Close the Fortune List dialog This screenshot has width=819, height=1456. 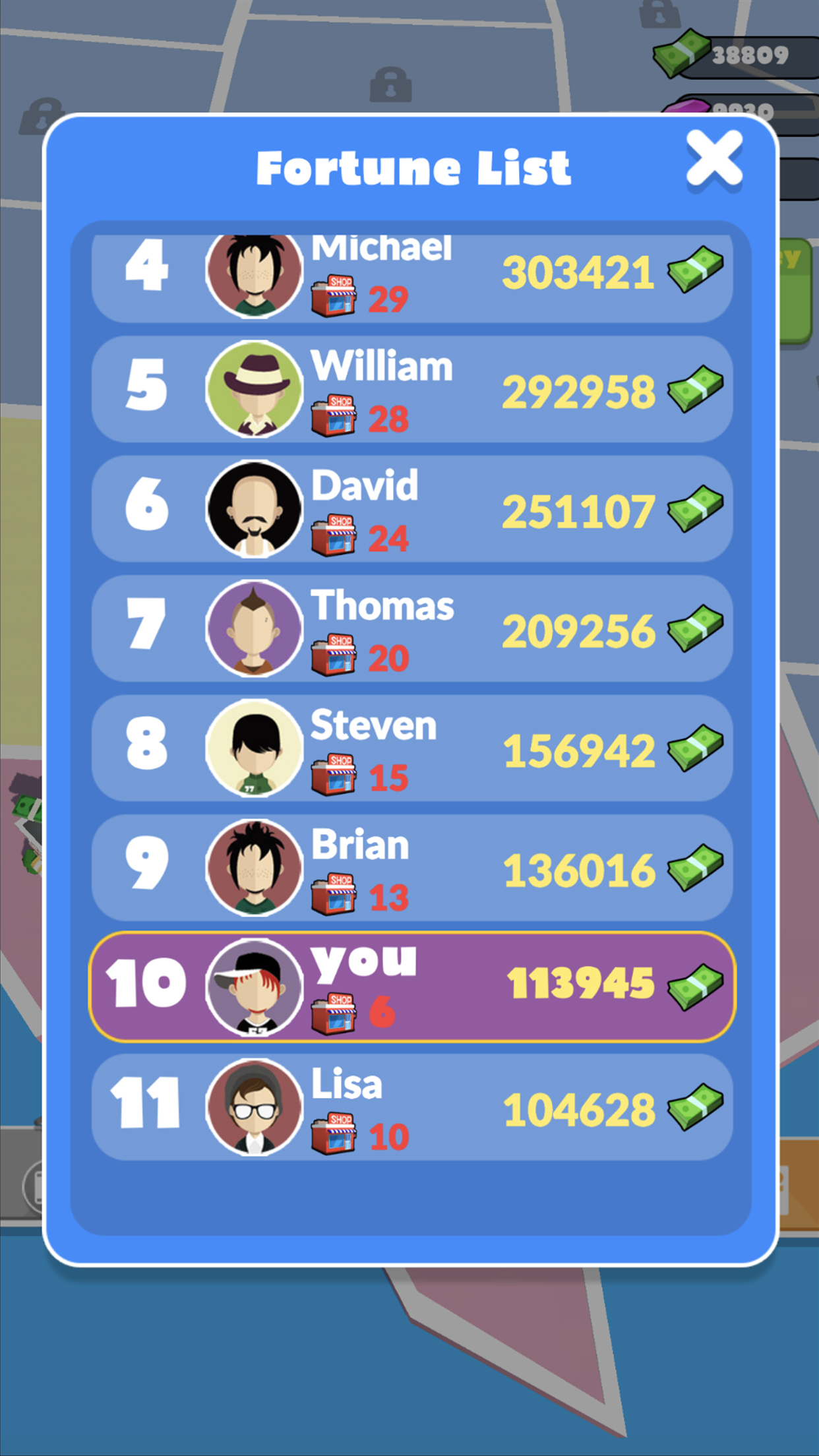point(714,159)
